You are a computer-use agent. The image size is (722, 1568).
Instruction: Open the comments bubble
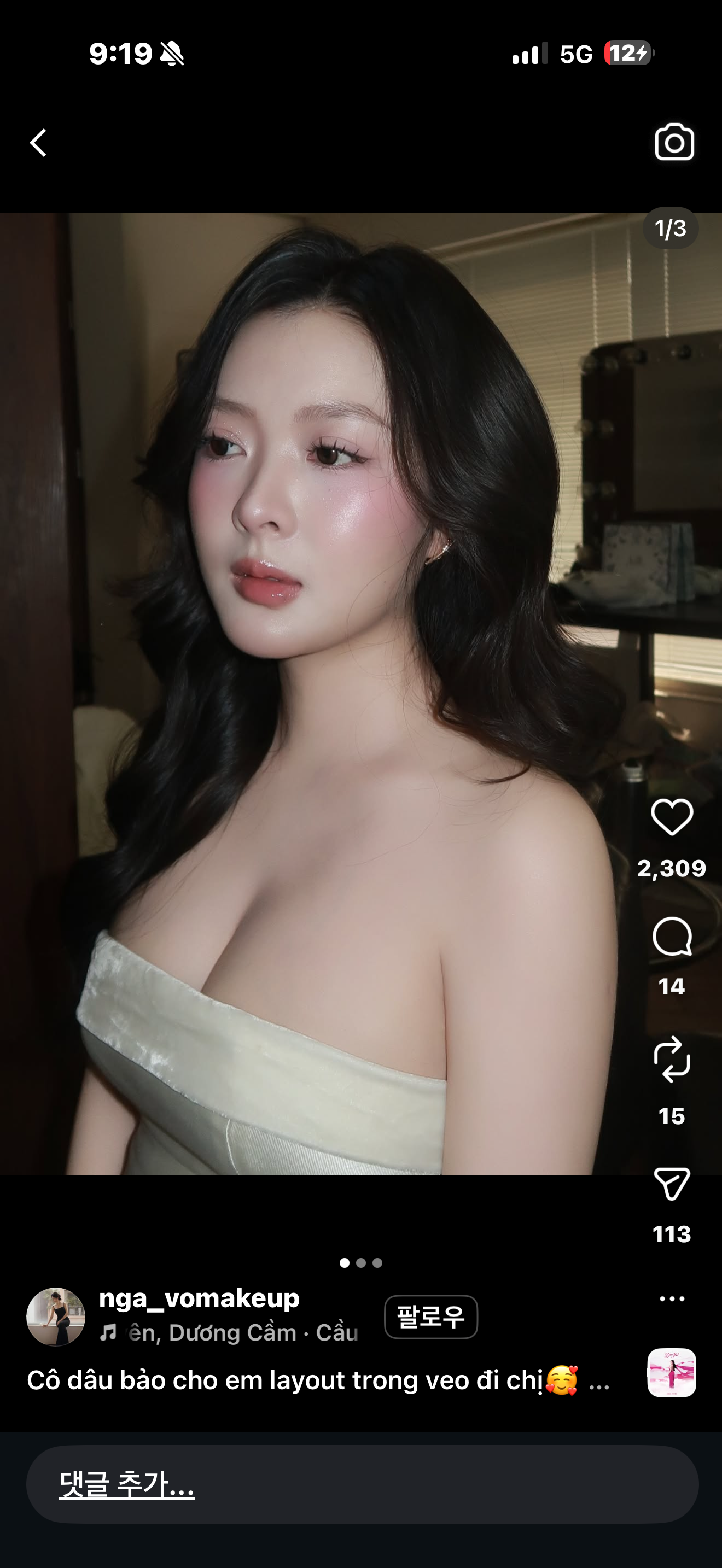[x=672, y=937]
